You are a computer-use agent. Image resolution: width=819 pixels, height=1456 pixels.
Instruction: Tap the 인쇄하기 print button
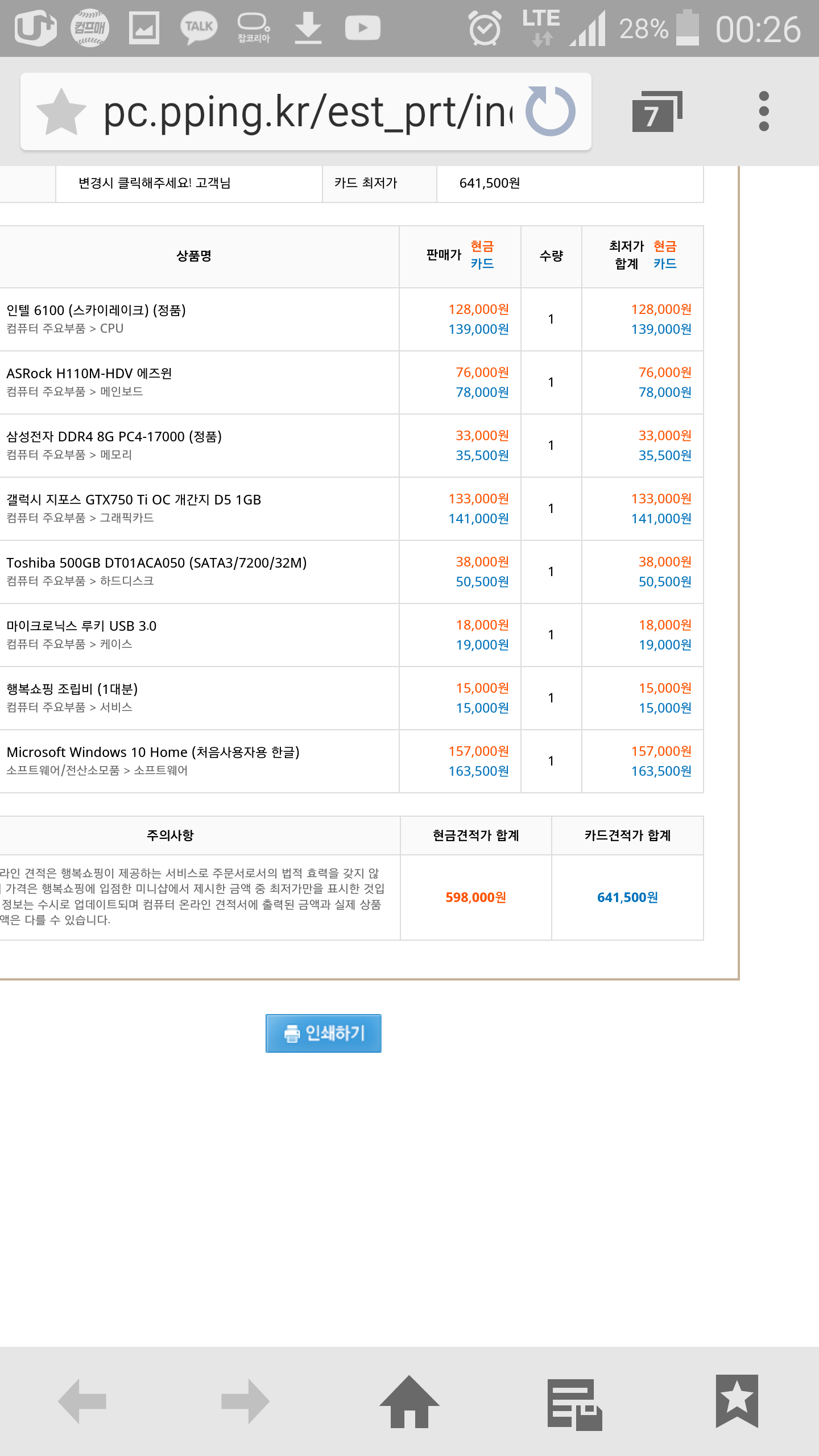[323, 1033]
